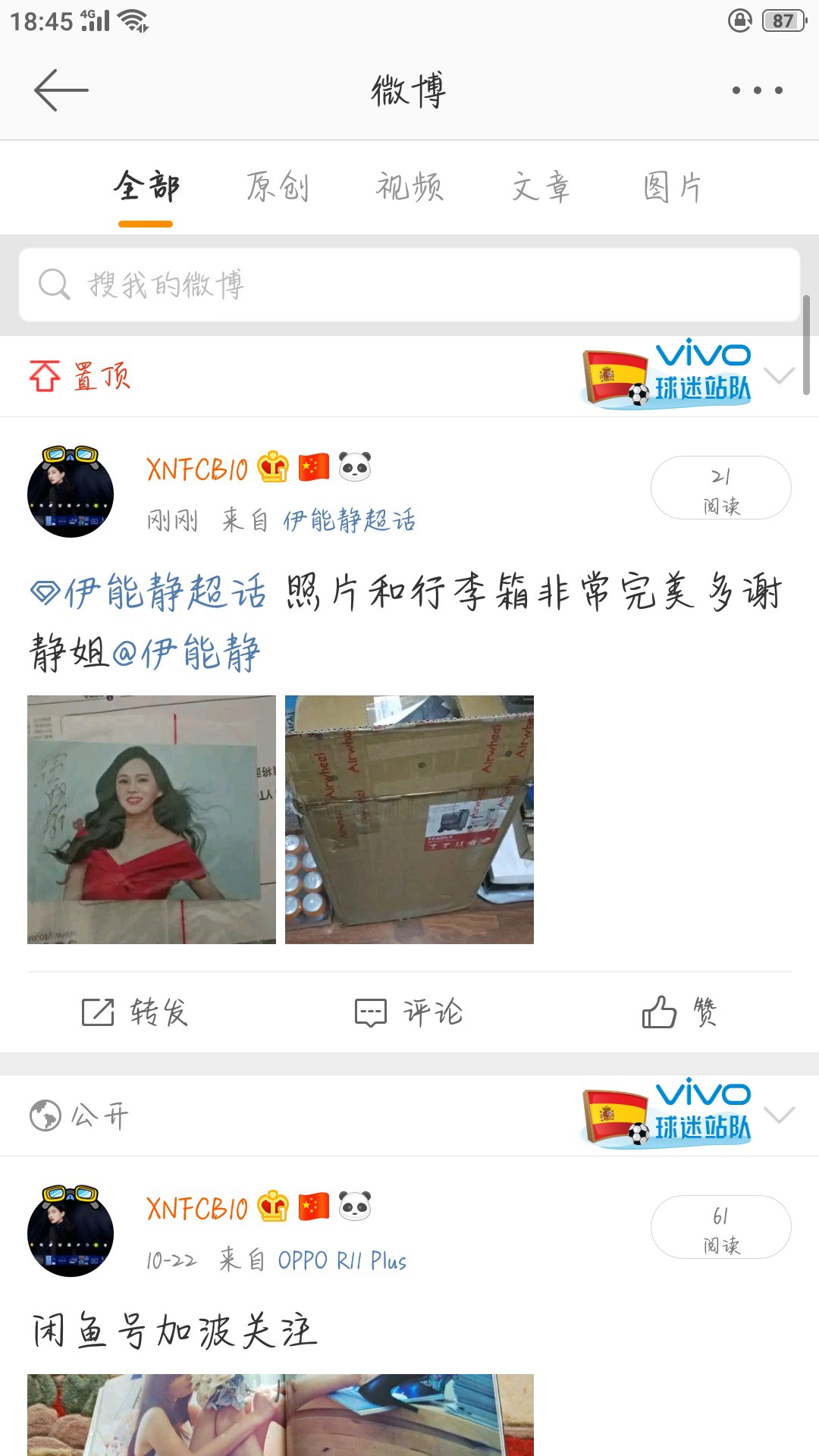Go back using the top-left arrow
The height and width of the screenshot is (1456, 819).
61,90
